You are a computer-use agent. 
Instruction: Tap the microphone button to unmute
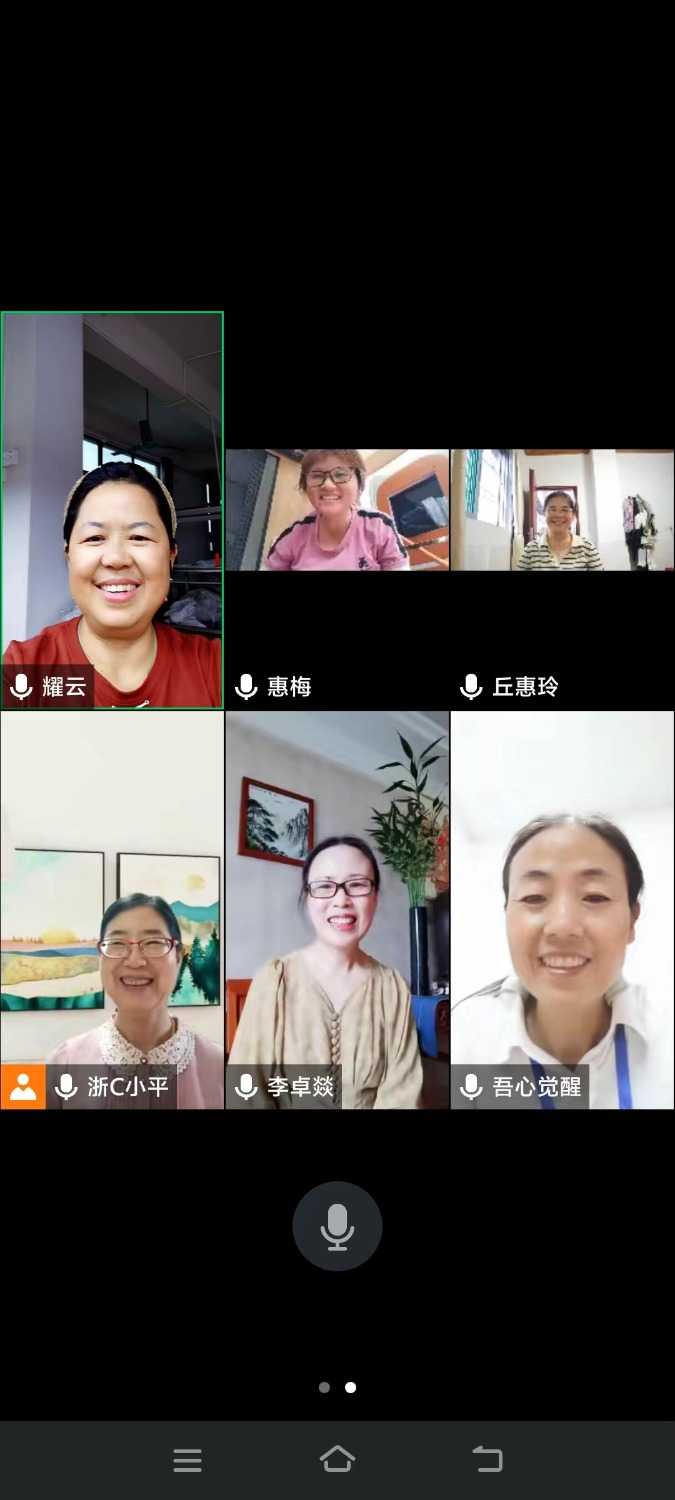337,1226
